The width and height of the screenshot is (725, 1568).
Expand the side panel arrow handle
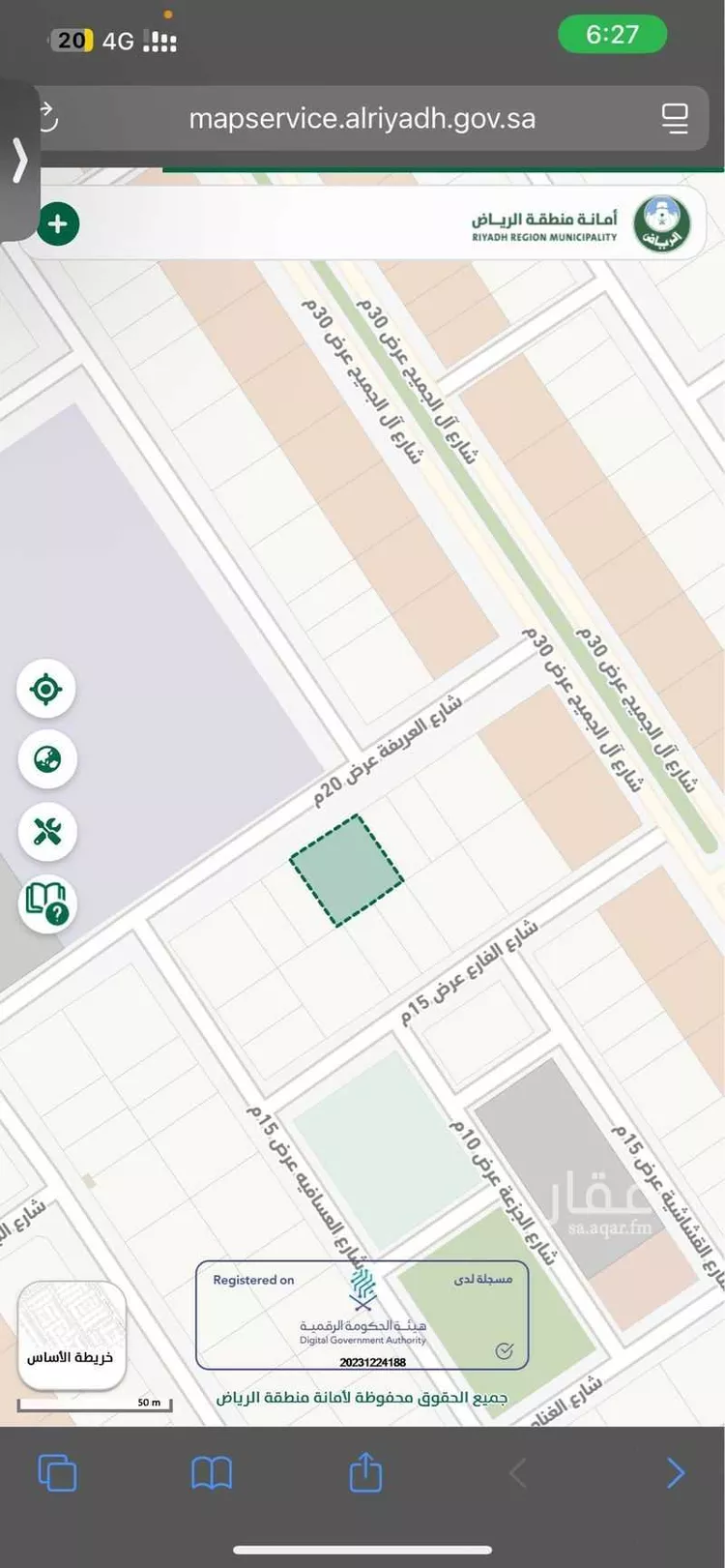pos(19,161)
